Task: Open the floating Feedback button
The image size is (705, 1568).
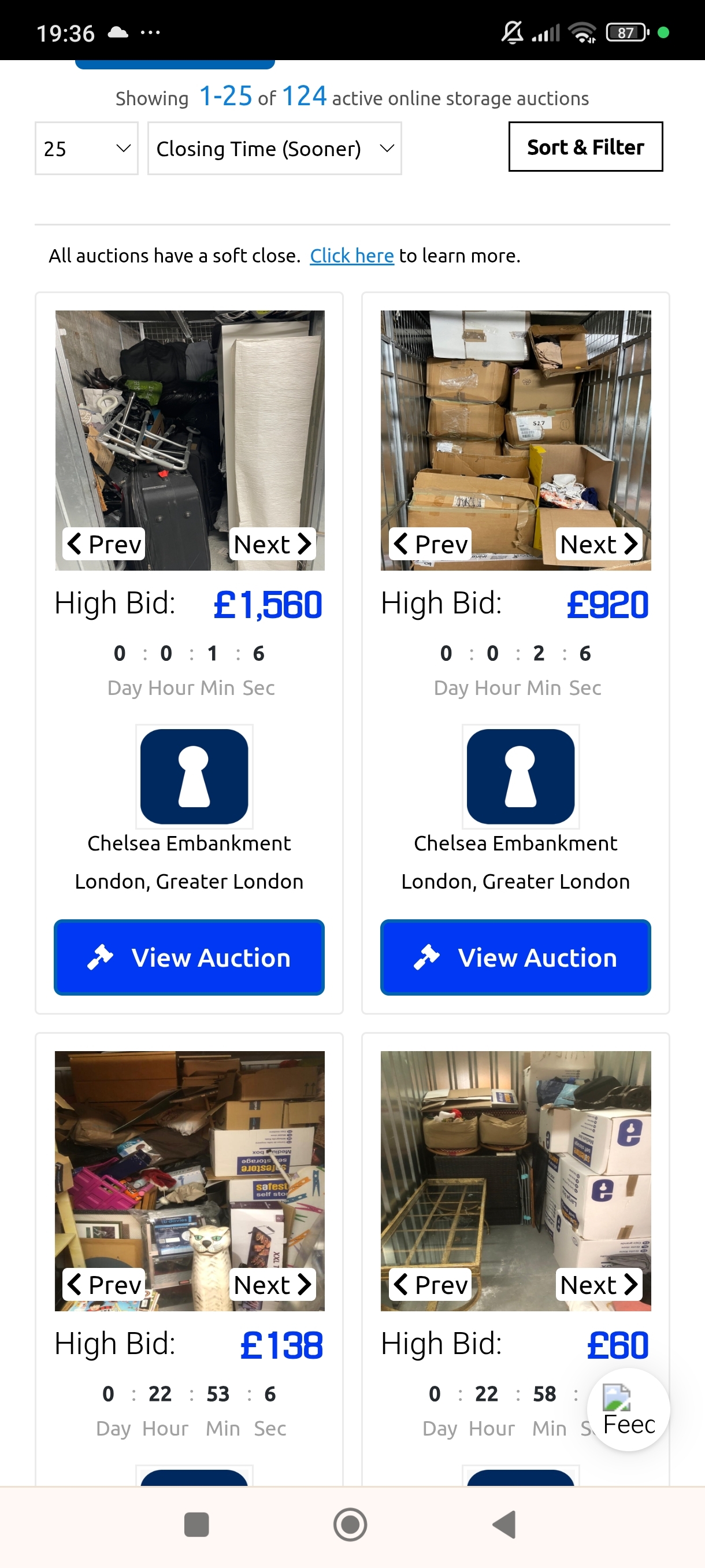Action: coord(628,1410)
